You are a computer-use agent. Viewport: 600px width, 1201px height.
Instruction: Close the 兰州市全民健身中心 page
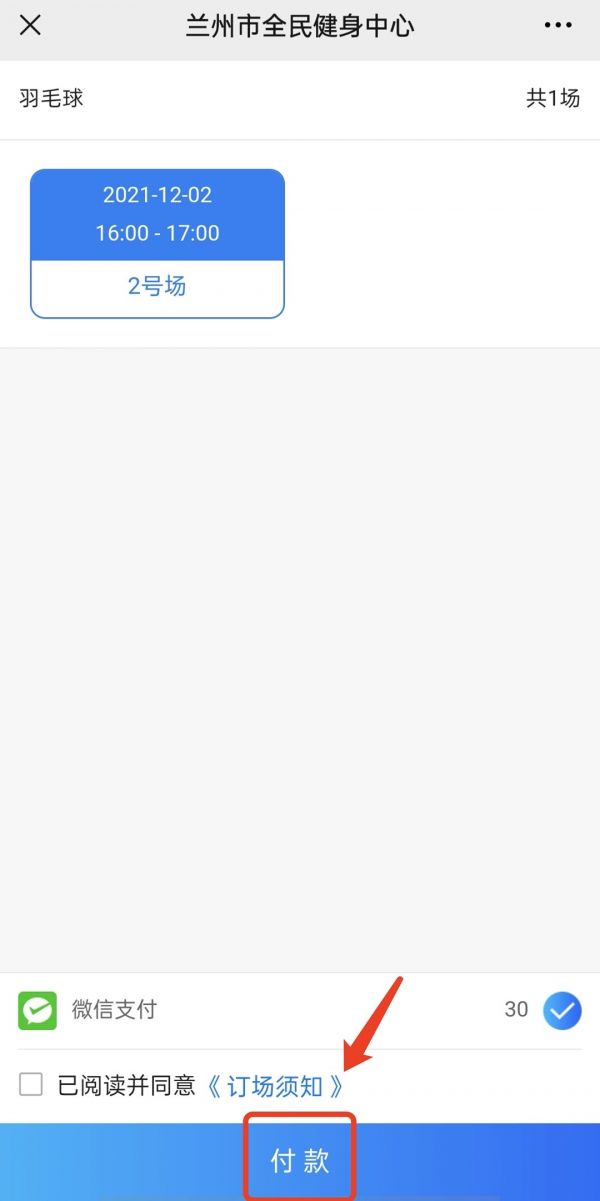tap(31, 26)
